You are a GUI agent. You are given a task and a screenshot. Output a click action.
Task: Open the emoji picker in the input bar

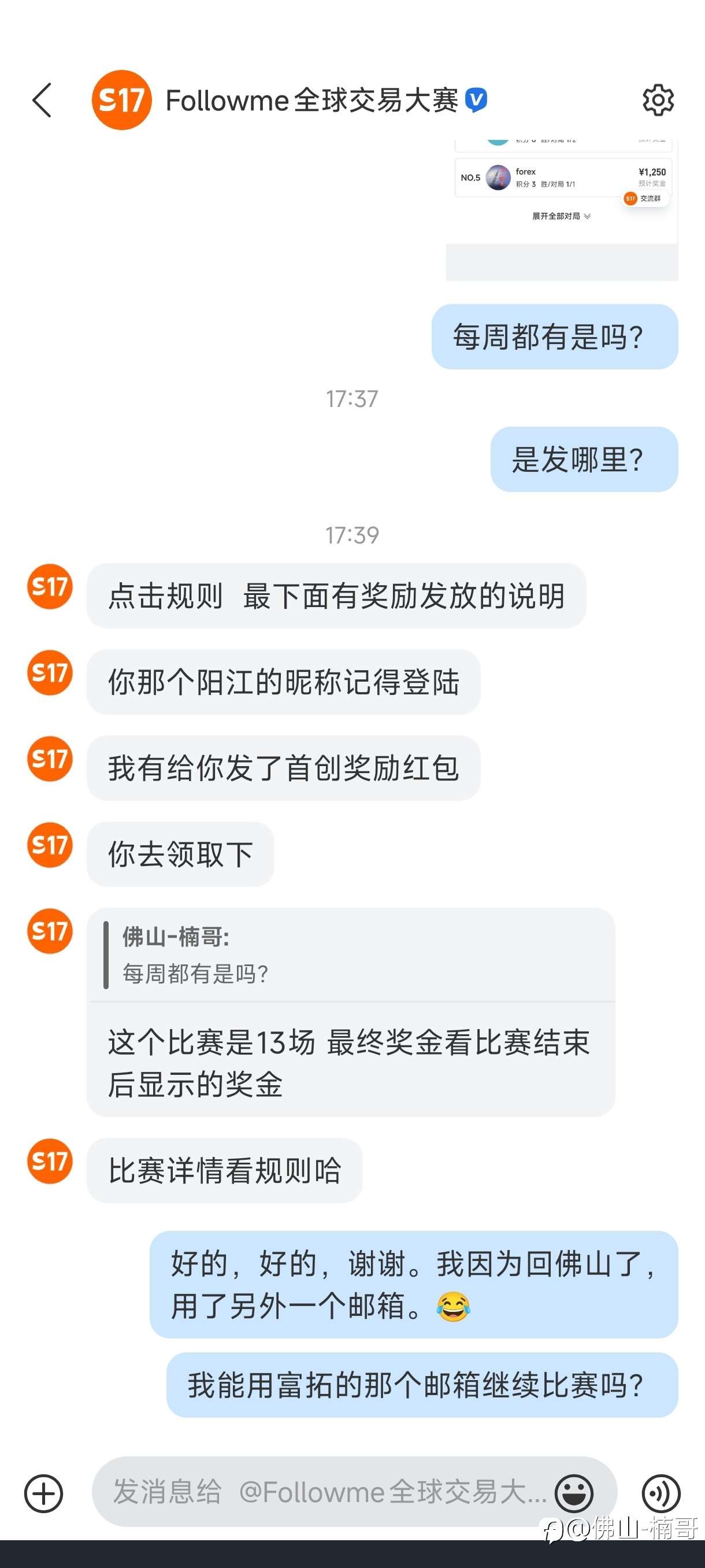pyautogui.click(x=574, y=1493)
